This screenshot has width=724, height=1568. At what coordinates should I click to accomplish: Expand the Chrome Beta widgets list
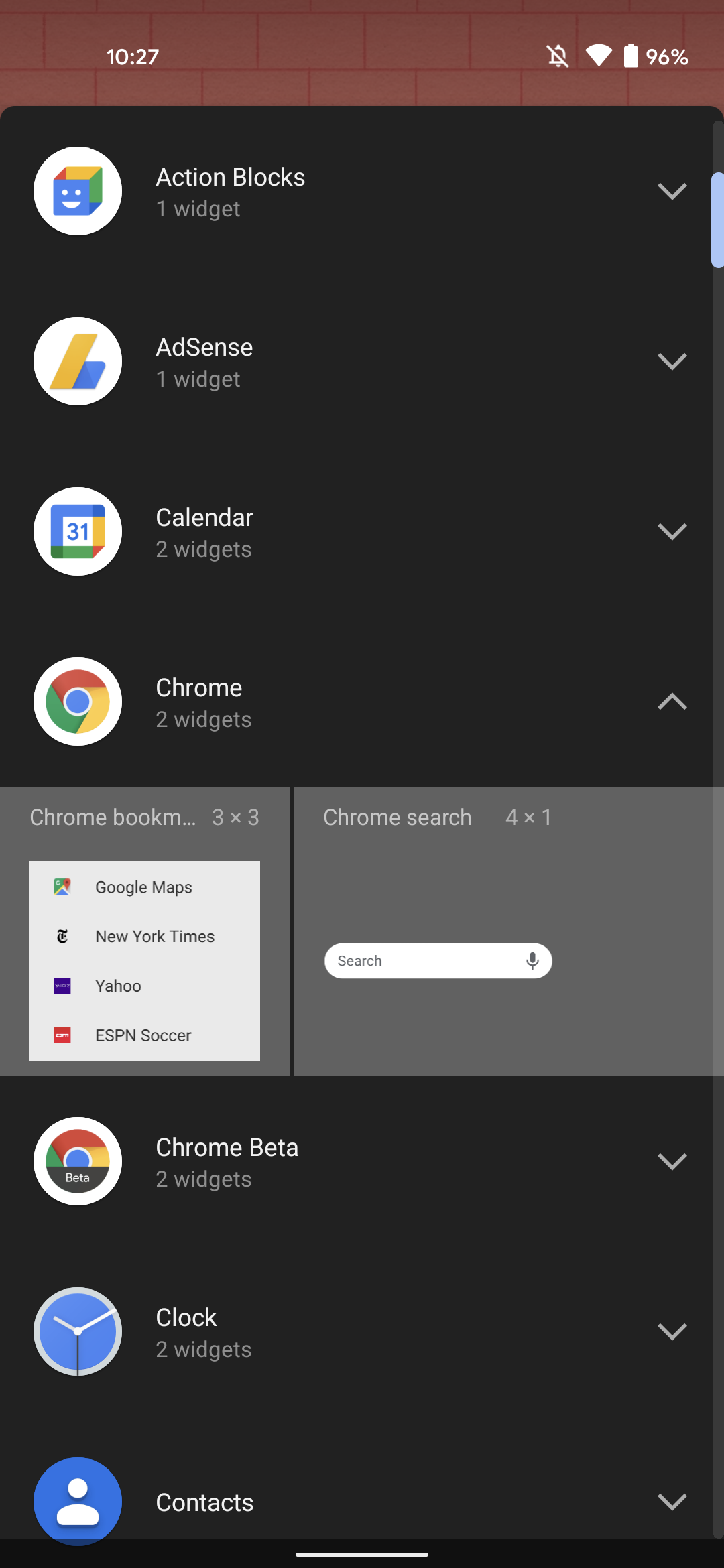tap(672, 1161)
